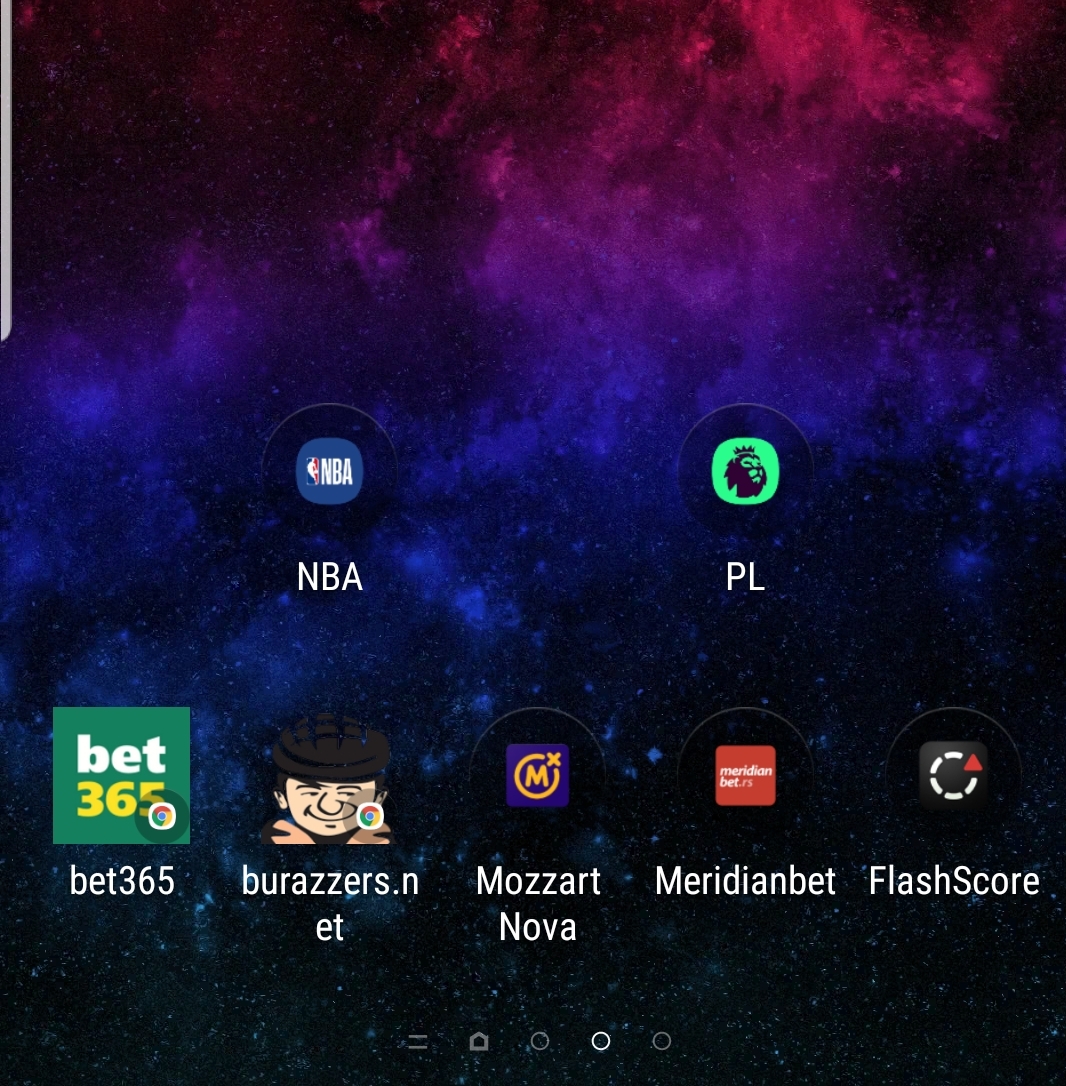Open the NBA app

pyautogui.click(x=330, y=471)
